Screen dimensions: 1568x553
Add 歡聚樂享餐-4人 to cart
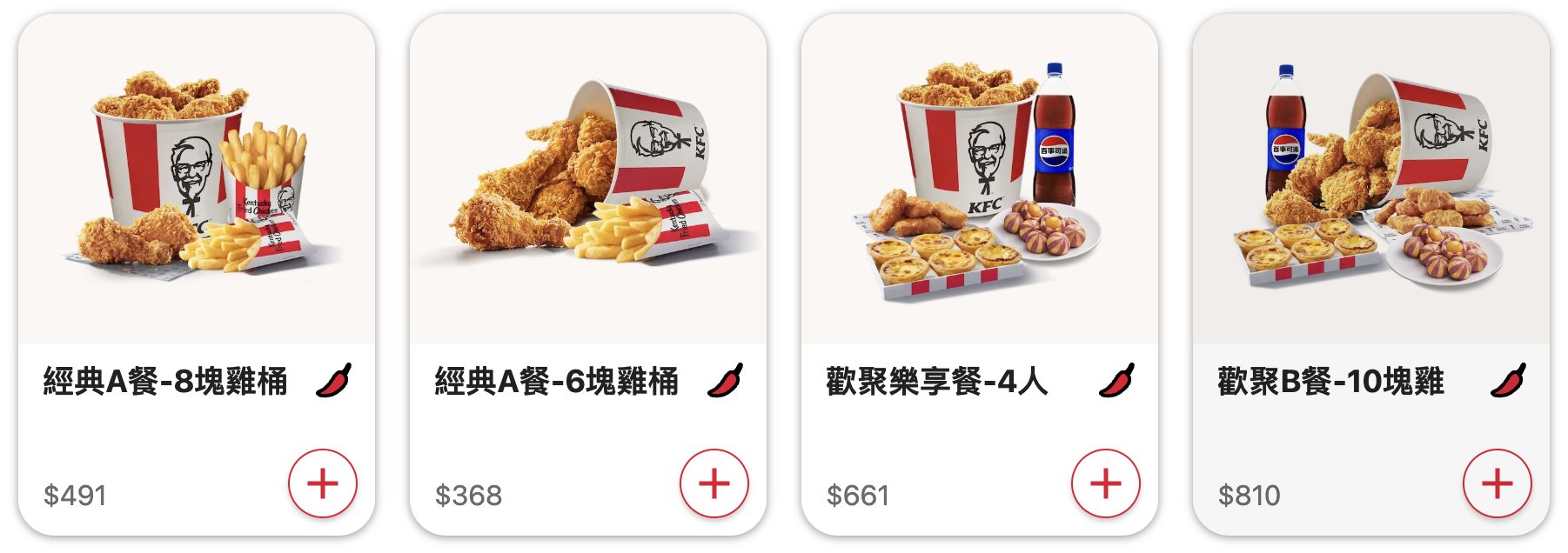1106,483
